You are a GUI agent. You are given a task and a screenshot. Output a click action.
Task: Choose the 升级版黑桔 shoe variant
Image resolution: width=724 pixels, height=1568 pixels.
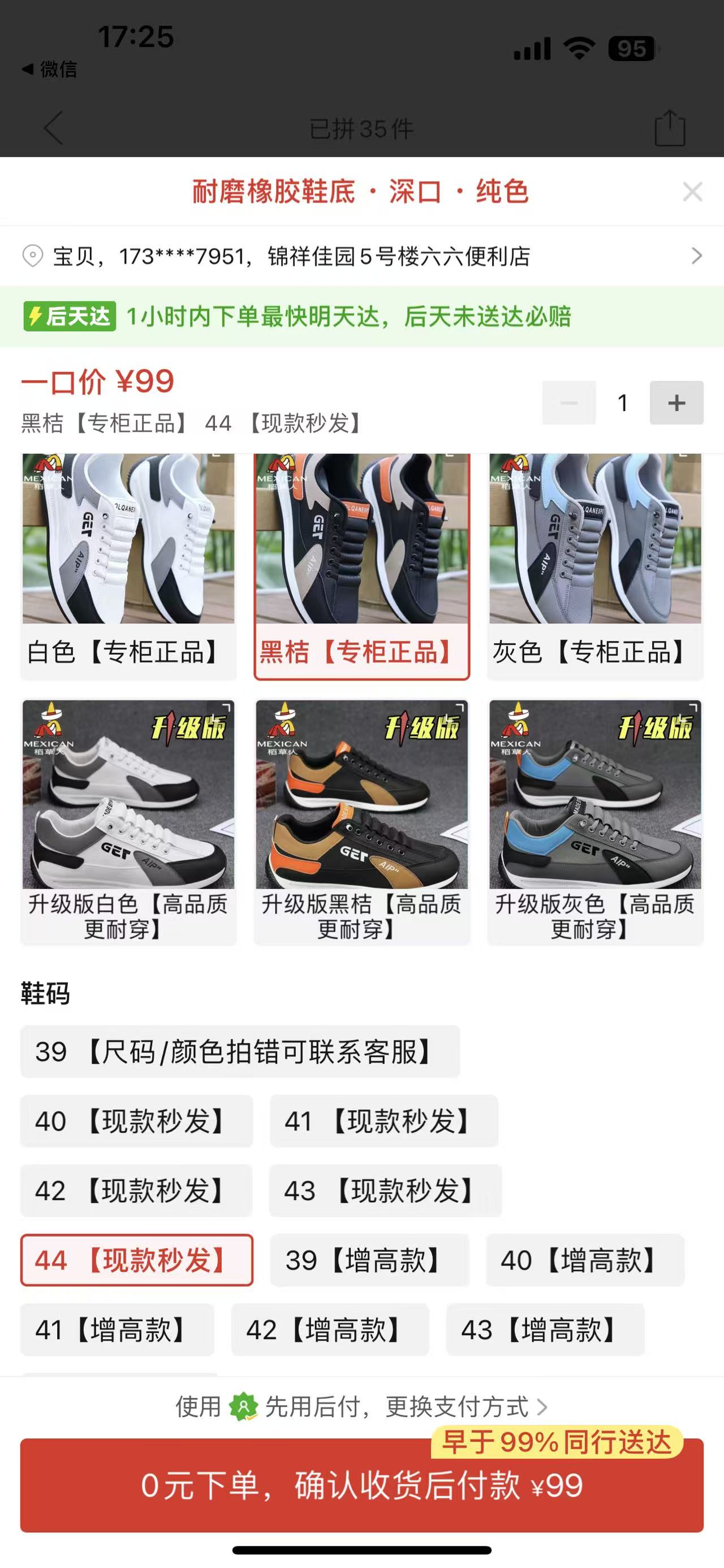pyautogui.click(x=361, y=822)
